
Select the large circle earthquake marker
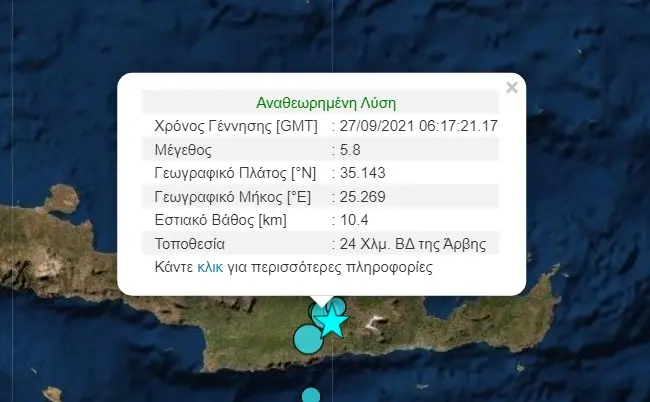(308, 338)
